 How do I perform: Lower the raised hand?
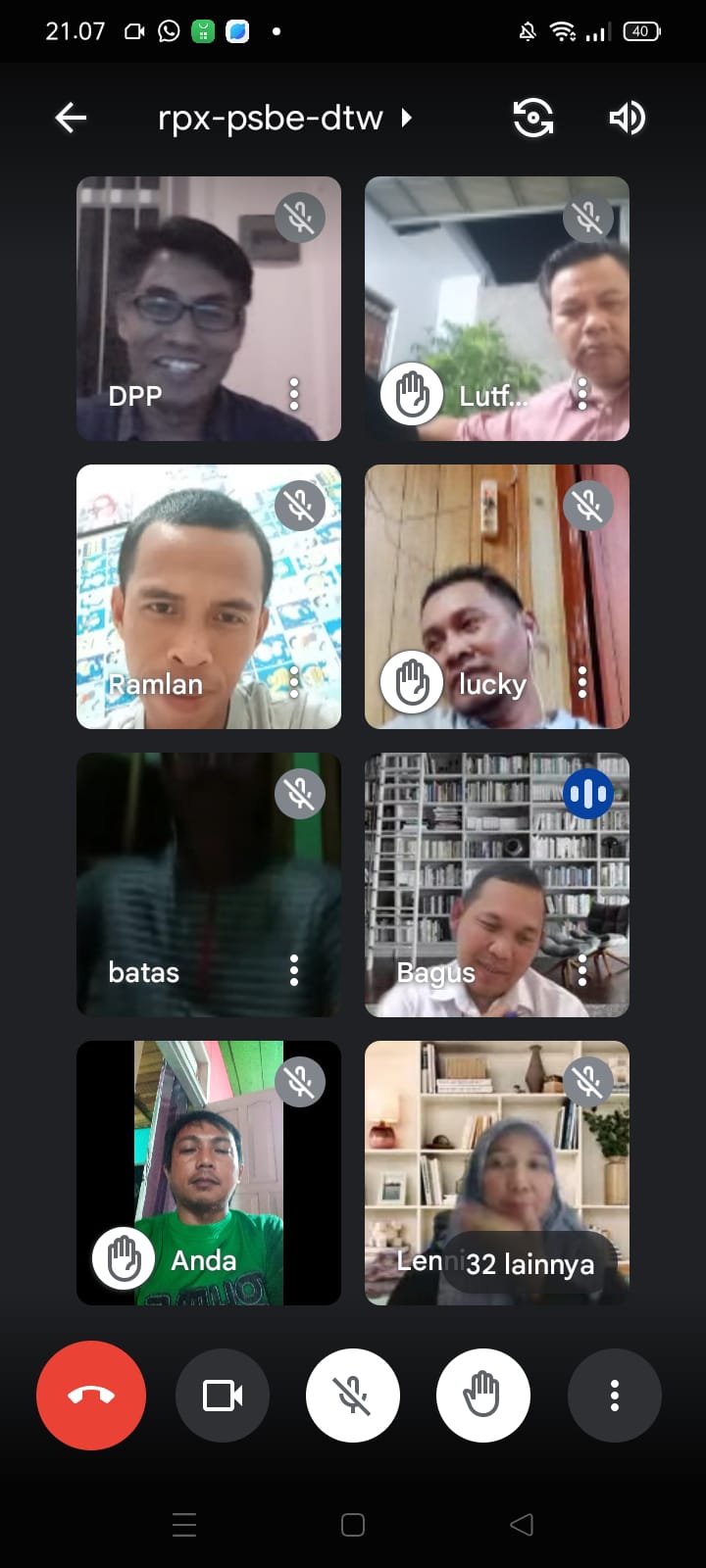[x=483, y=1396]
